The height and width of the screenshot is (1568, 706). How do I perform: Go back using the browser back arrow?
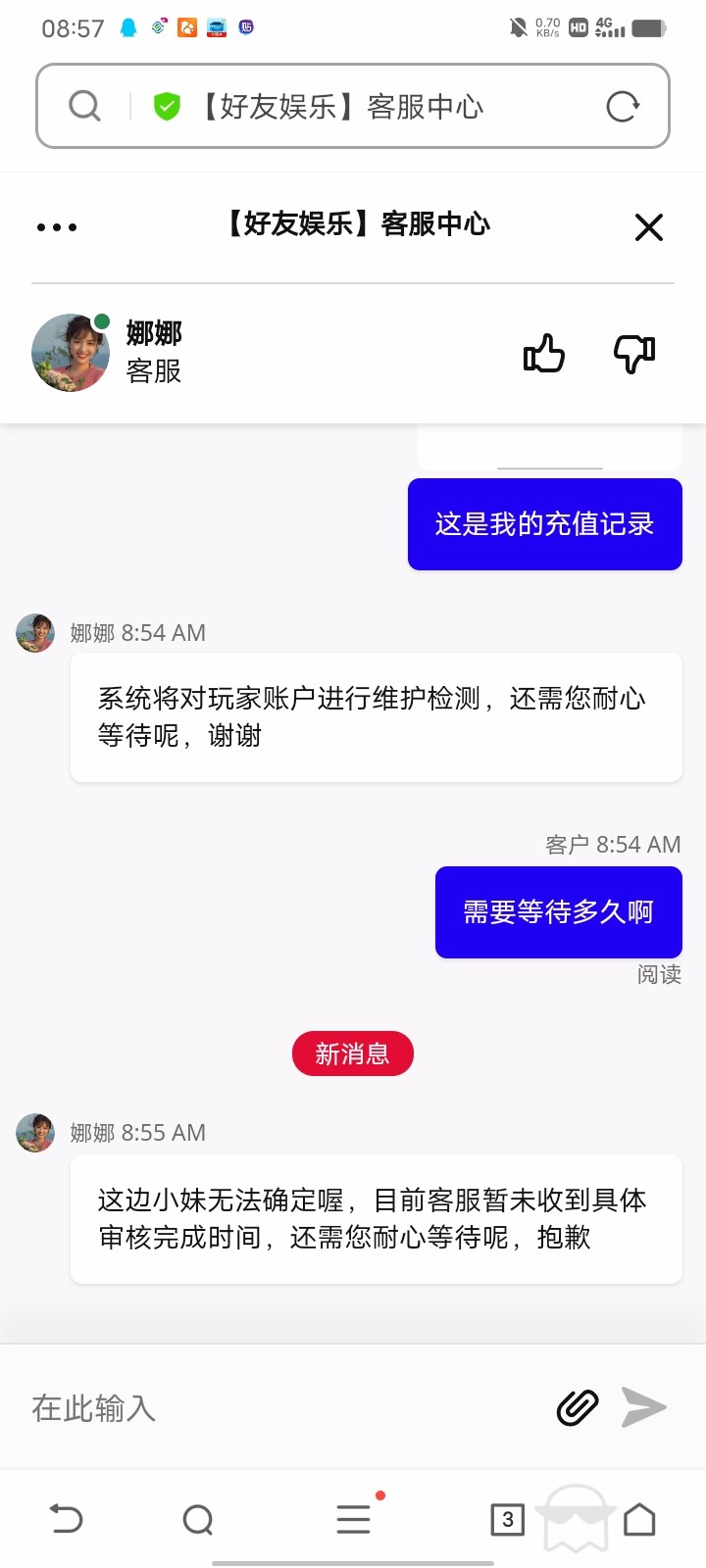[67, 1519]
